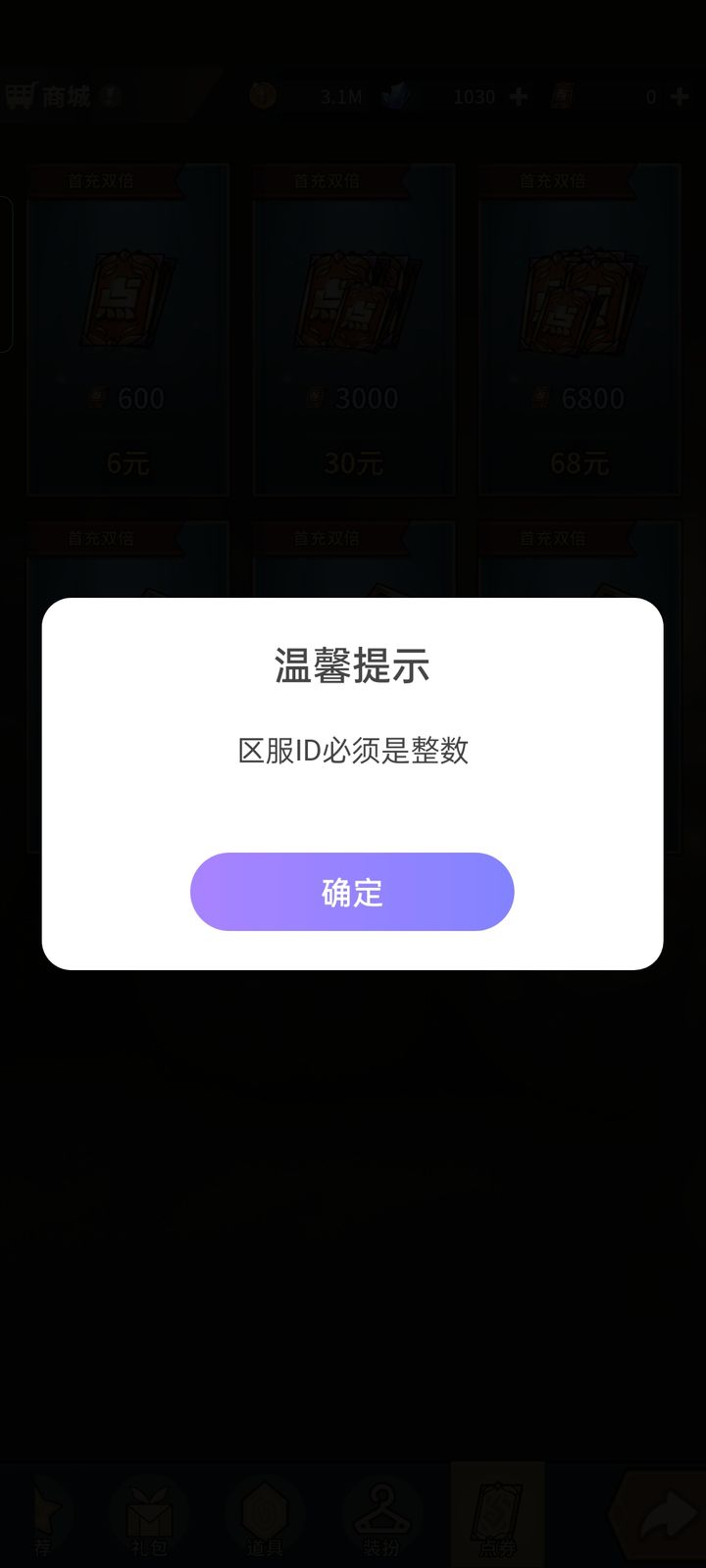706x1568 pixels.
Task: Click the 推荐 star tab icon
Action: (x=44, y=1514)
